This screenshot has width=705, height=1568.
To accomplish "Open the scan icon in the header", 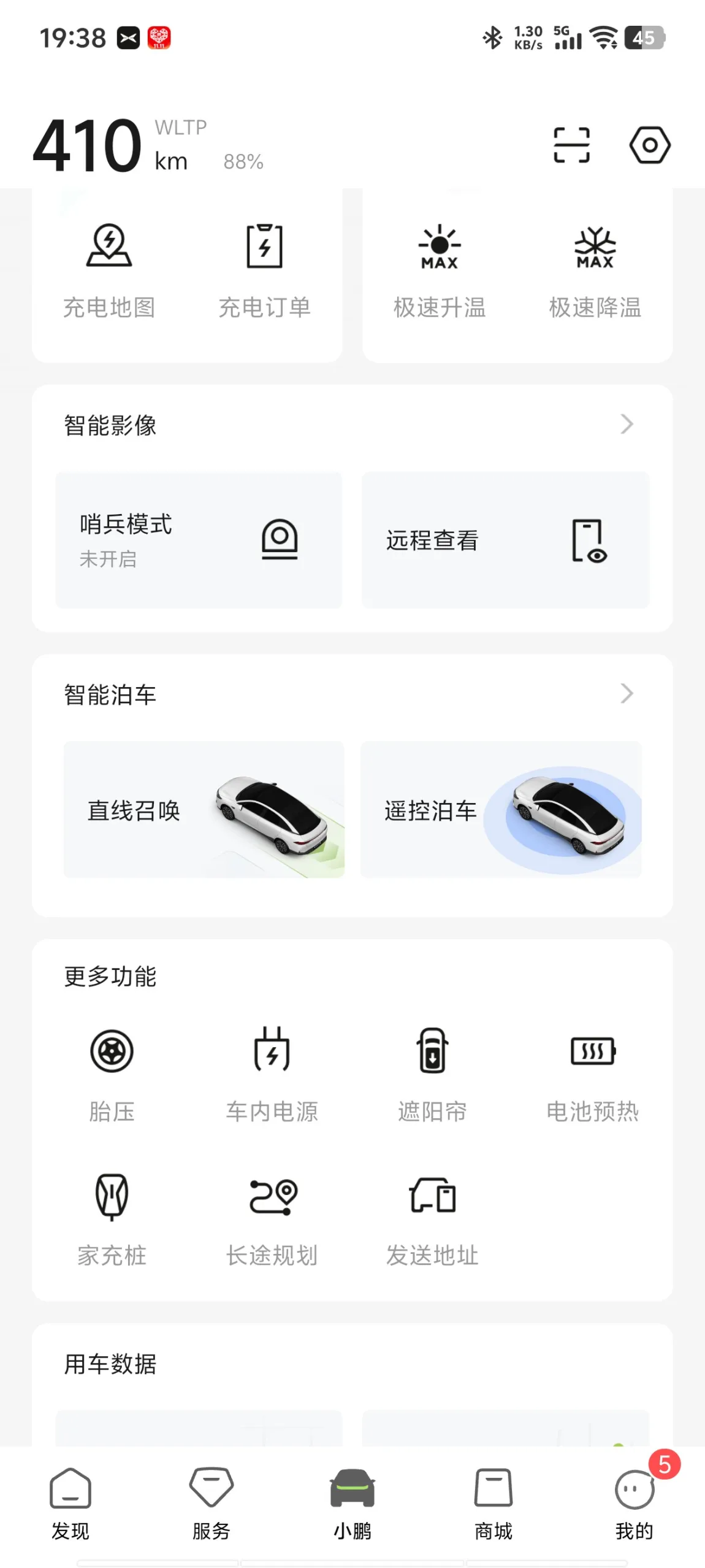I will click(571, 145).
